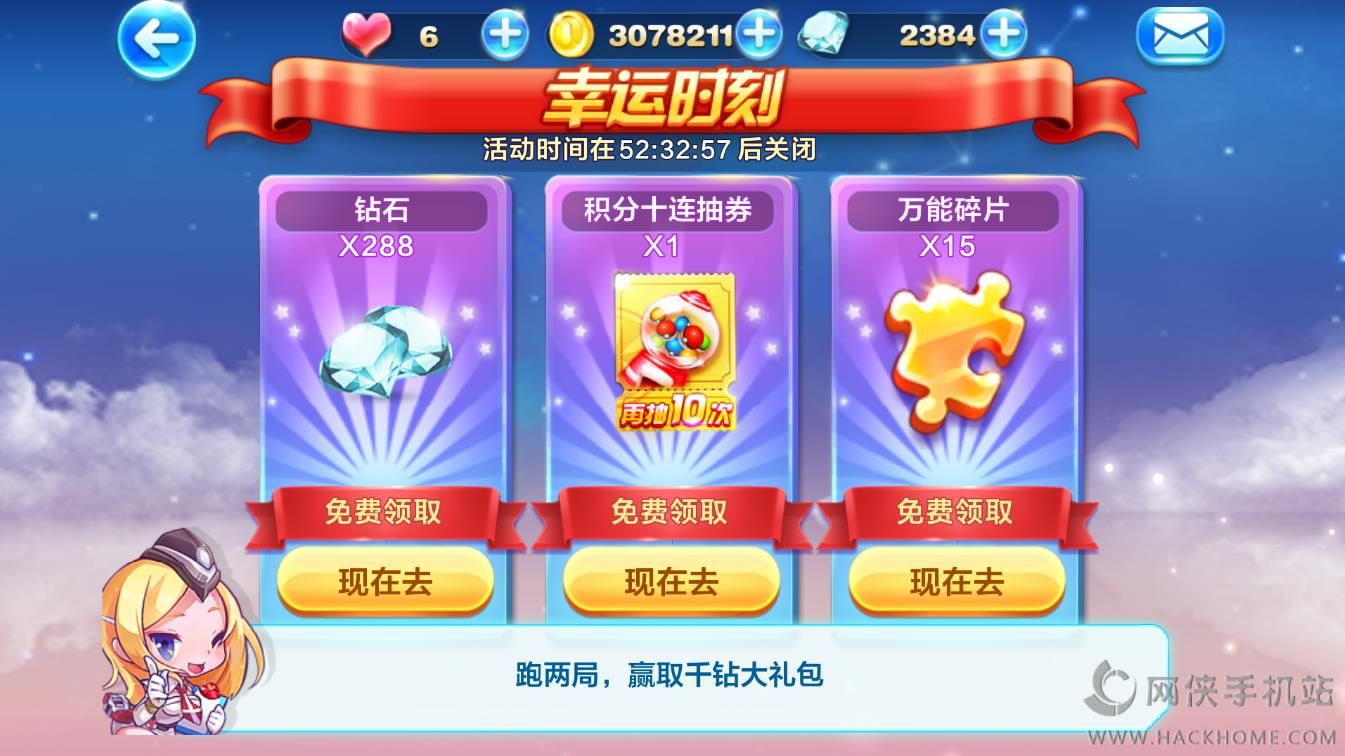Add more diamonds with plus button
This screenshot has width=1345, height=756.
[x=1003, y=35]
